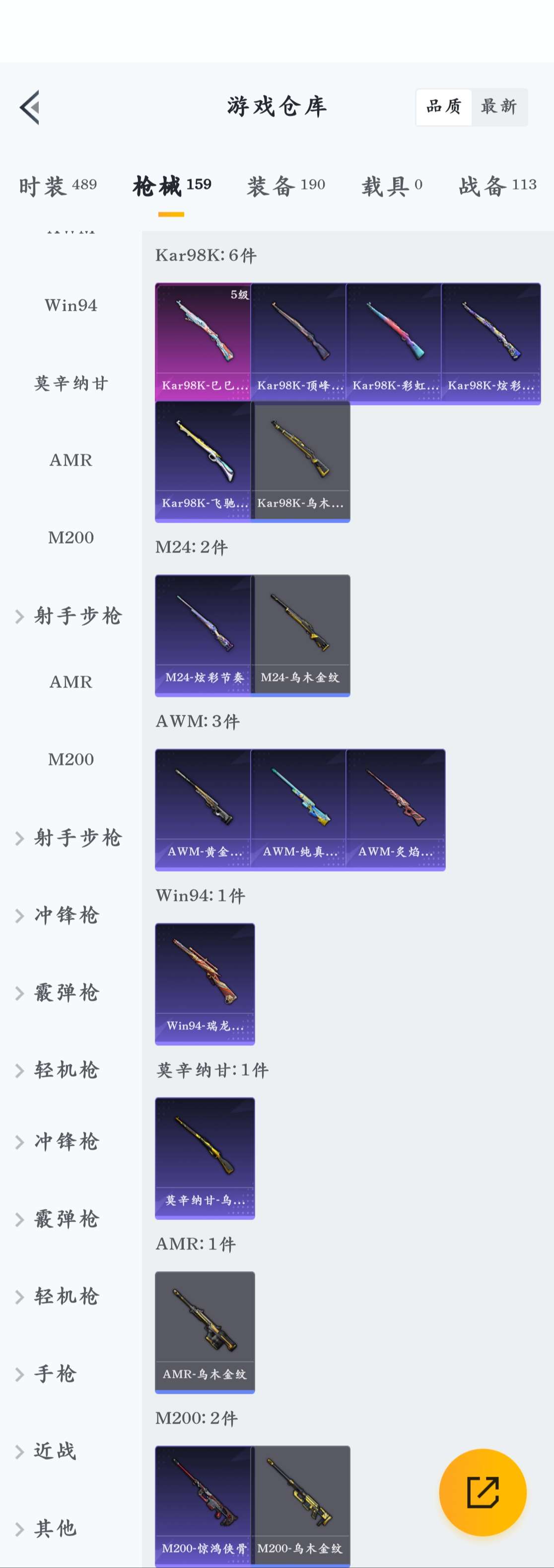Expand the 近战 category

pyautogui.click(x=55, y=1451)
